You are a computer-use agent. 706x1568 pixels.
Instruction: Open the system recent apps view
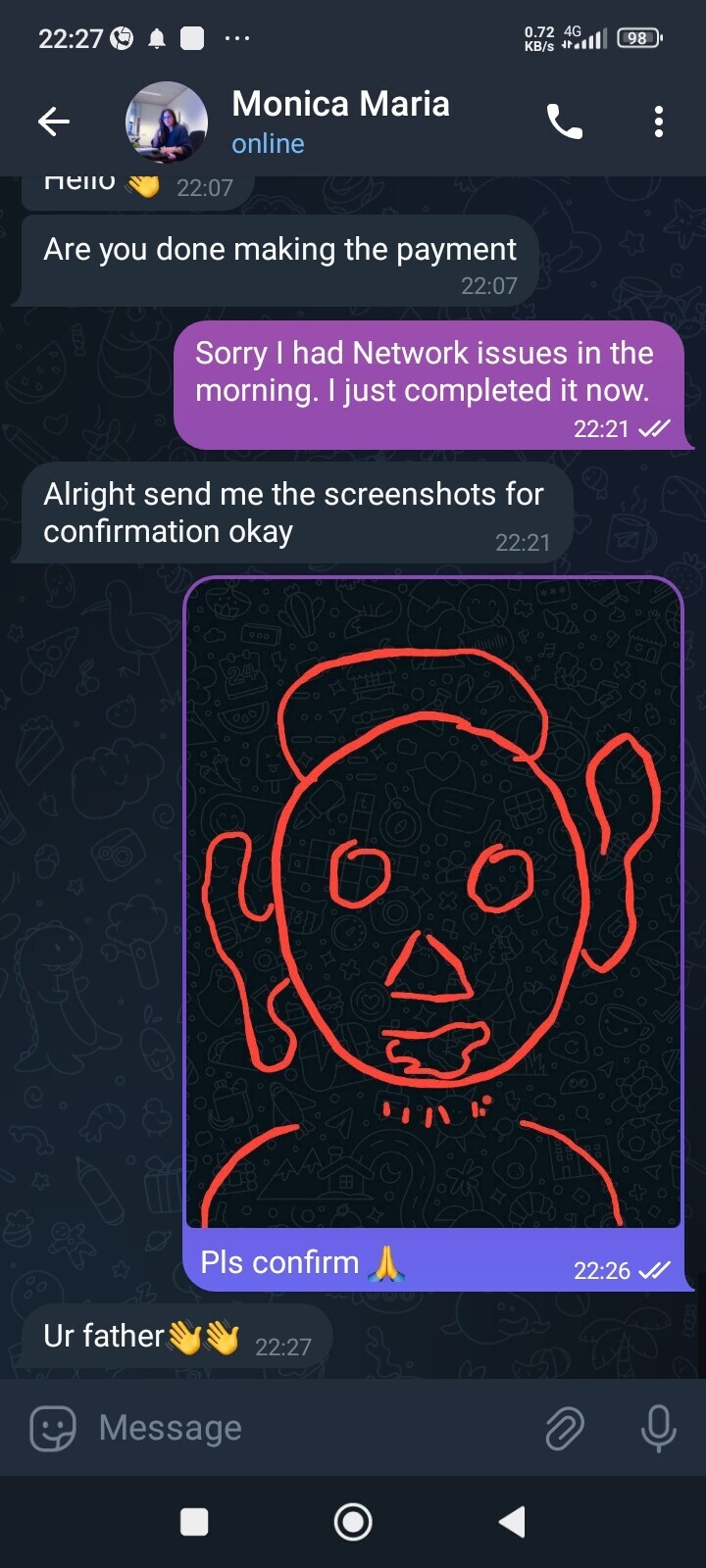[194, 1522]
